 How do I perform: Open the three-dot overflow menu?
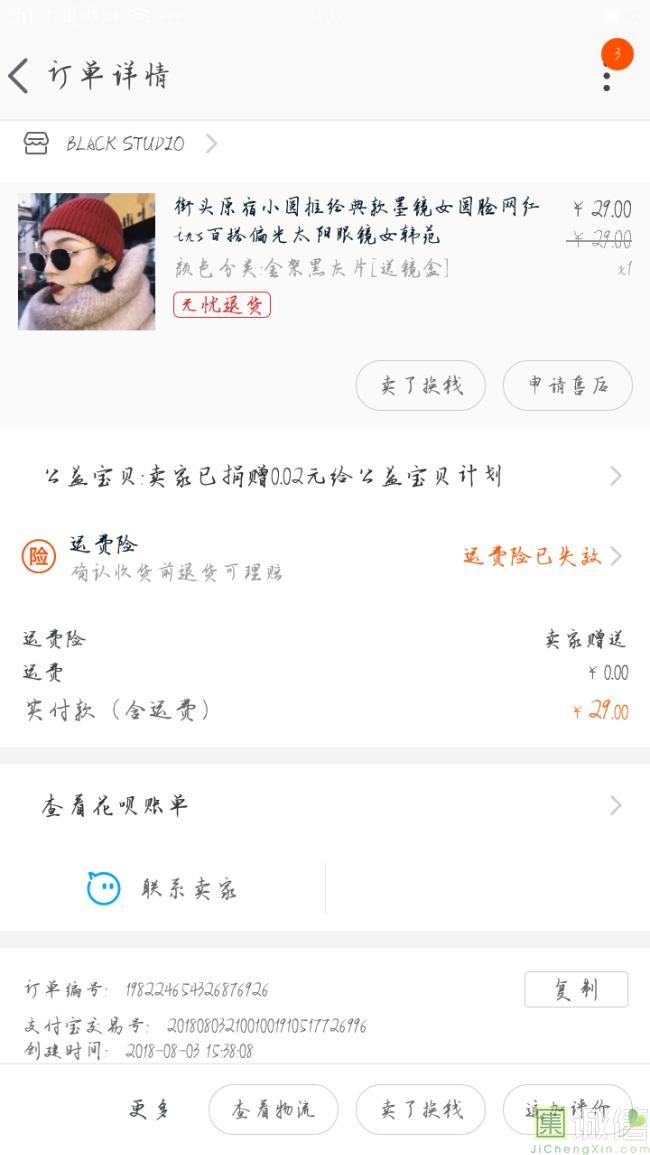point(607,76)
